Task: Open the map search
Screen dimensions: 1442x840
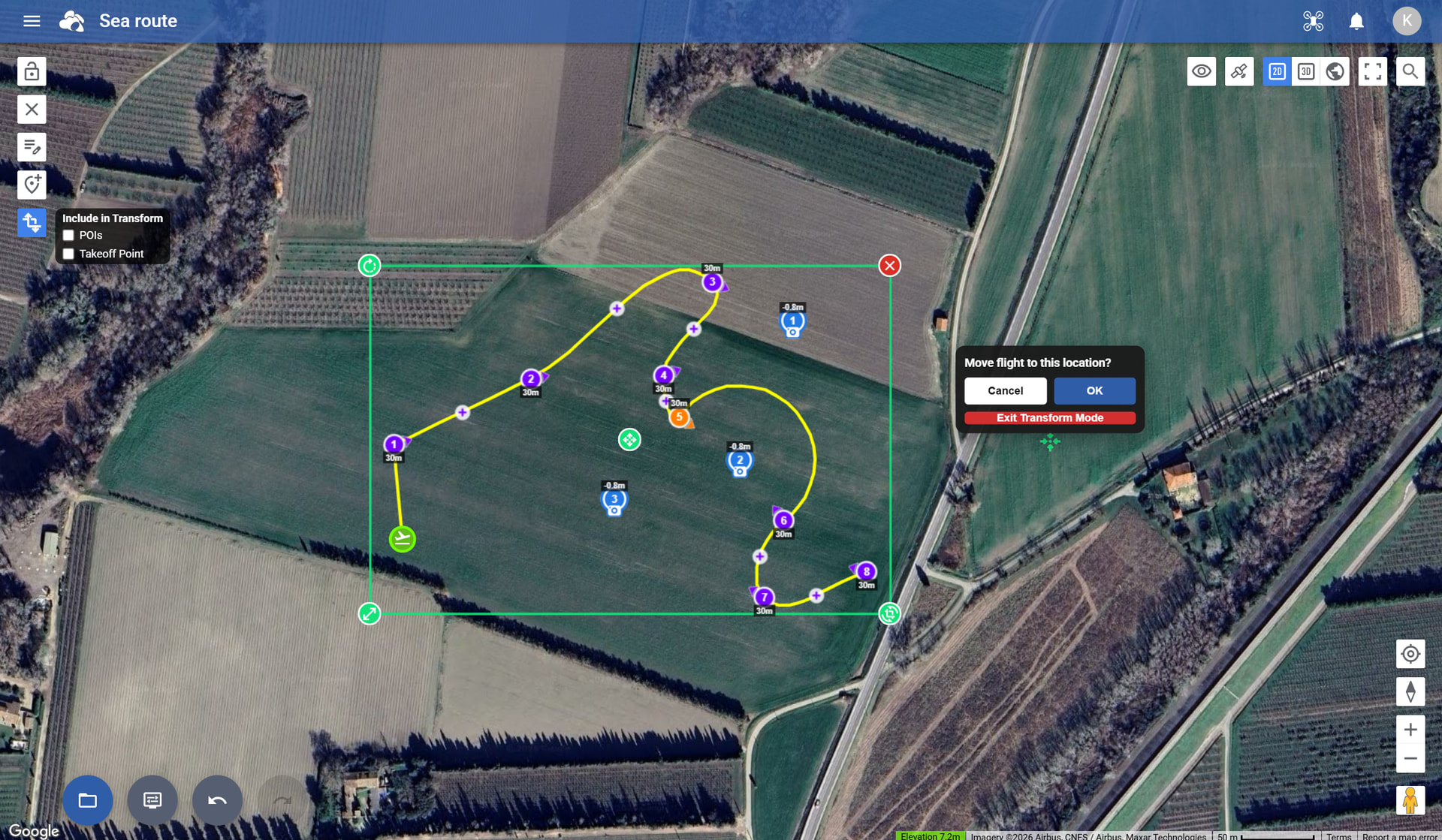Action: pos(1410,71)
